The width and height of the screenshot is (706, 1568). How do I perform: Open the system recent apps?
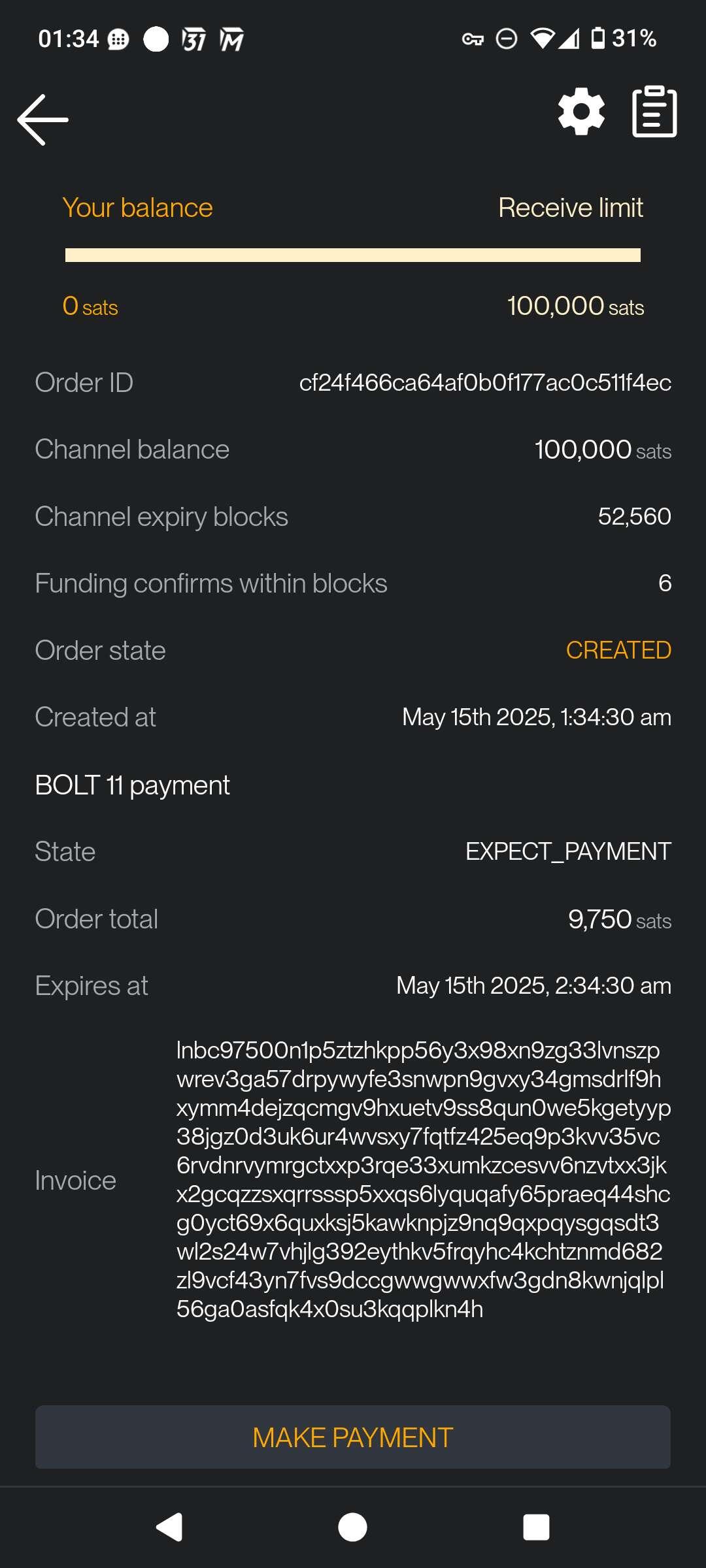point(536,1527)
